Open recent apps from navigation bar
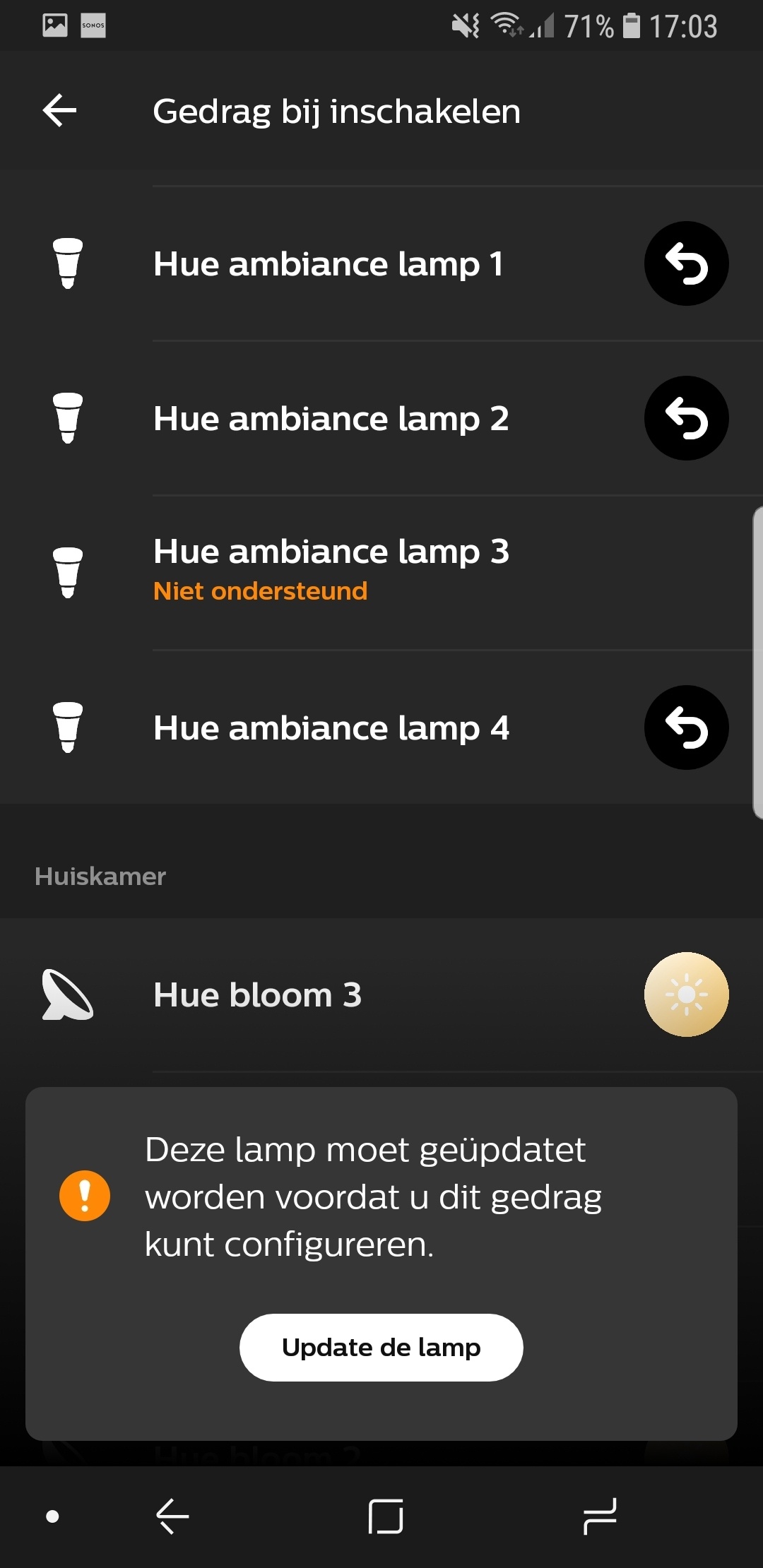 click(600, 1516)
